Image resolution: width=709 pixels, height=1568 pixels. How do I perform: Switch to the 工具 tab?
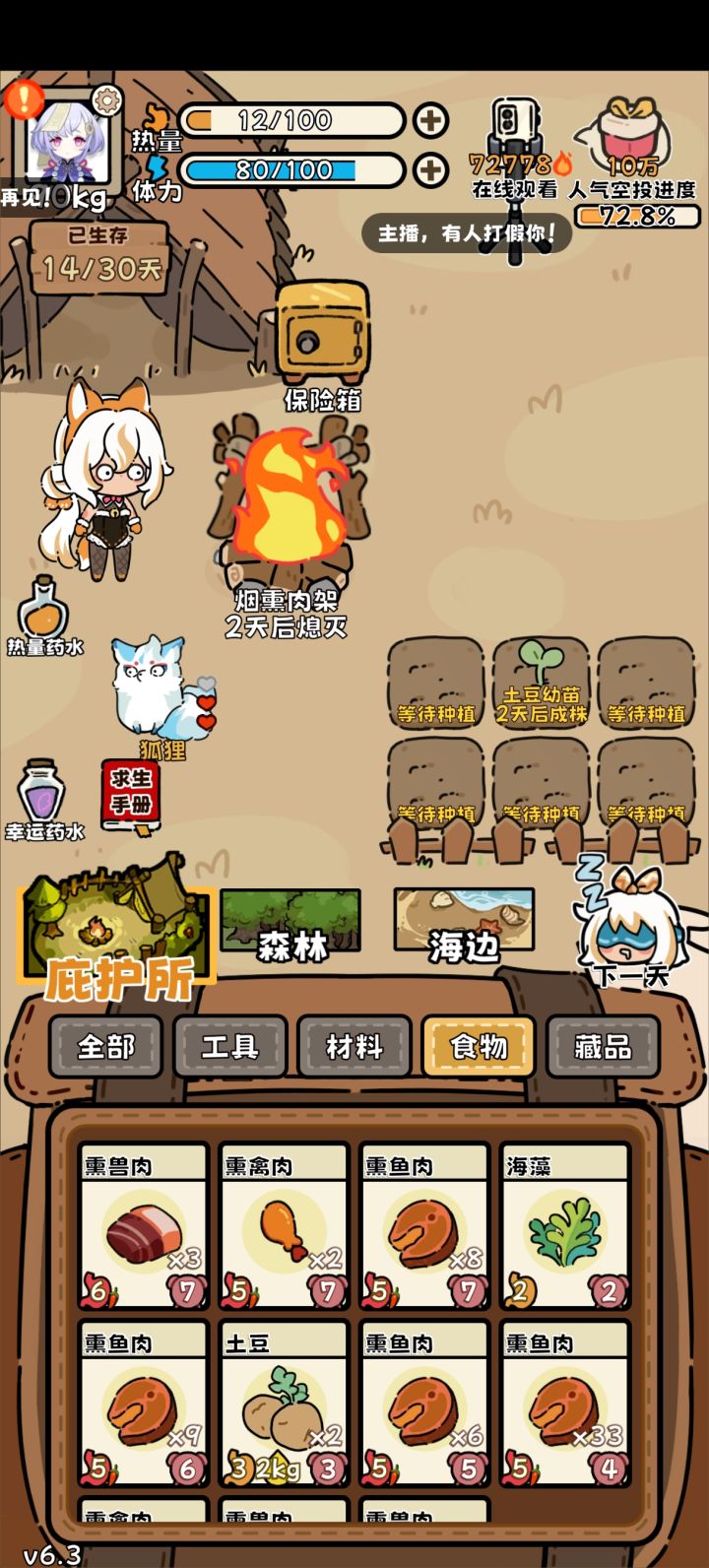(x=229, y=1046)
